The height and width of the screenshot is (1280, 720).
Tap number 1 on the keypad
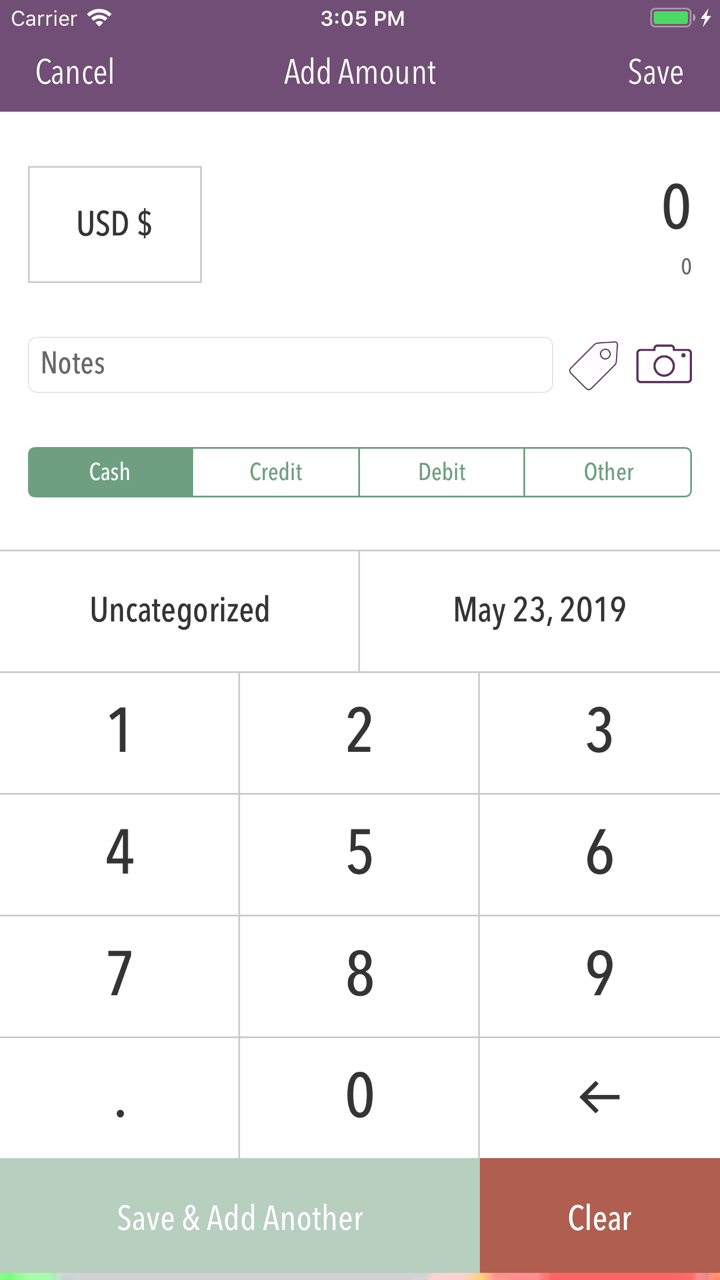tap(119, 731)
